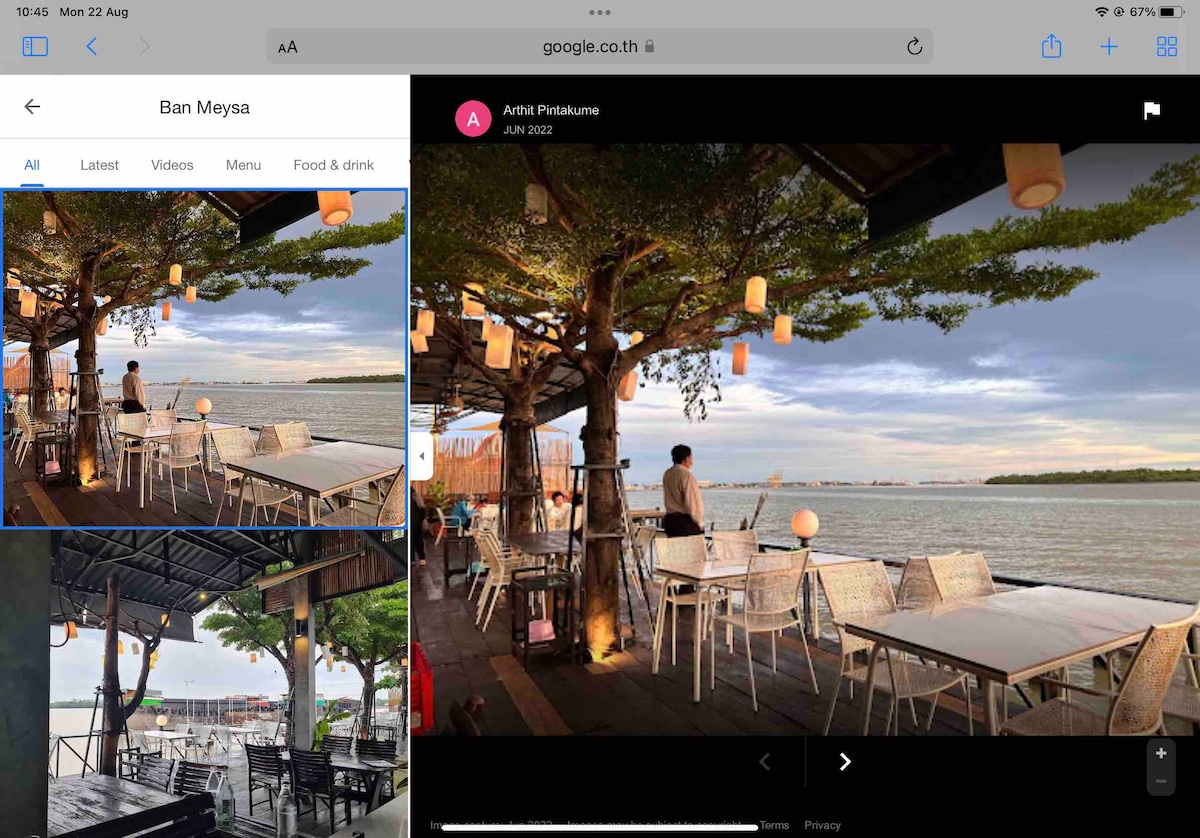Switch to the Menu tab

243,165
